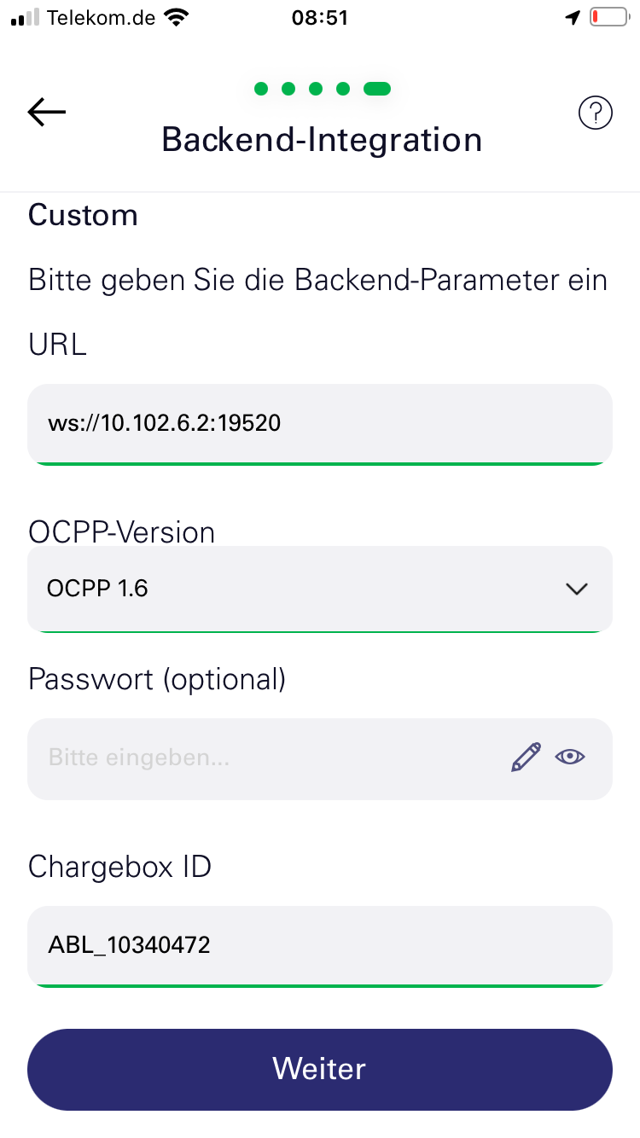Tap the pencil icon in Passwort field

tap(525, 757)
